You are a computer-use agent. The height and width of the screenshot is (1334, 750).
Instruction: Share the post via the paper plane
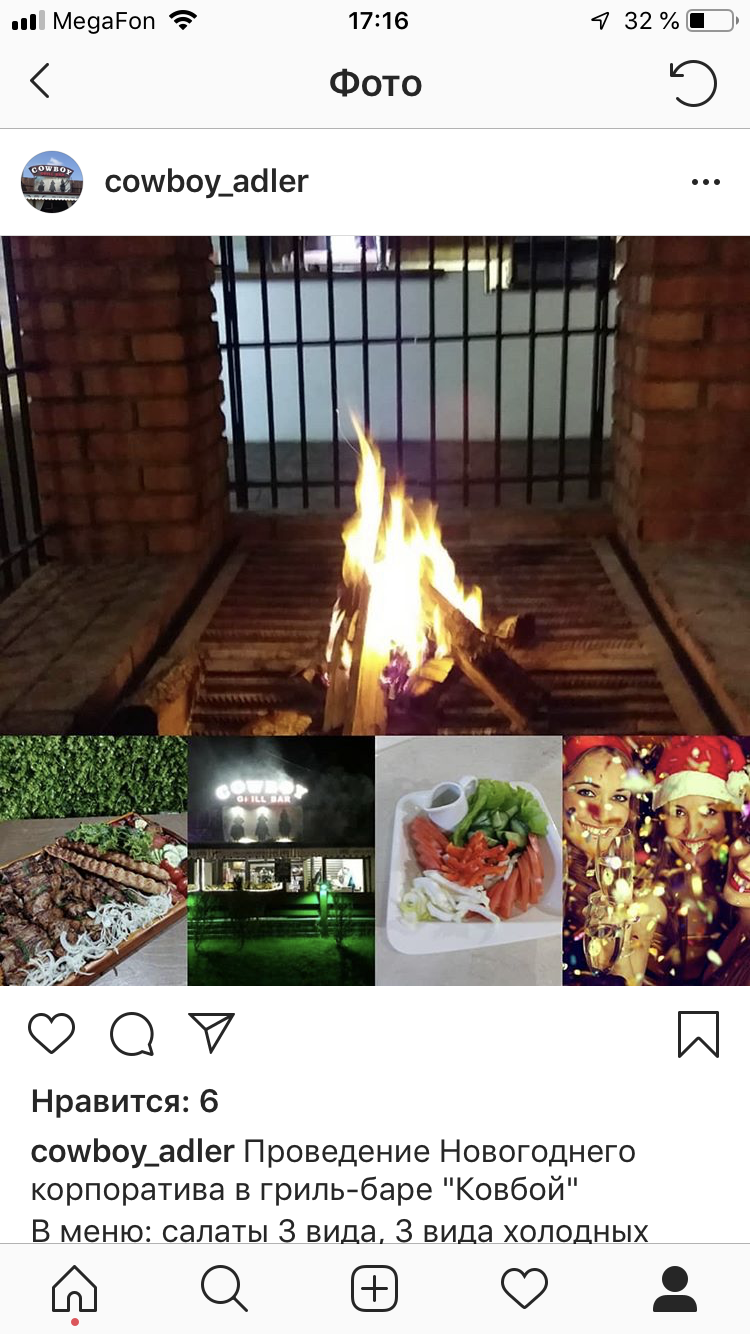pos(211,1033)
